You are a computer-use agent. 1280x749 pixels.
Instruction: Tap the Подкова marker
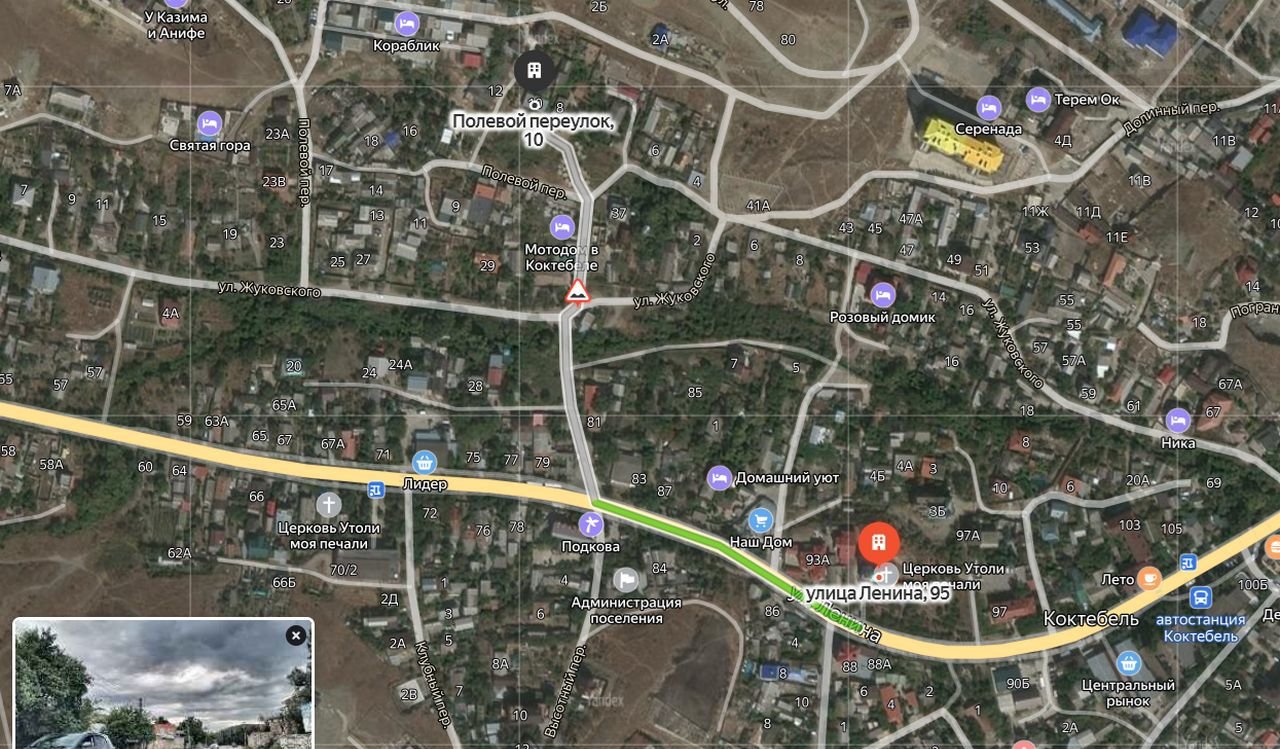point(591,524)
